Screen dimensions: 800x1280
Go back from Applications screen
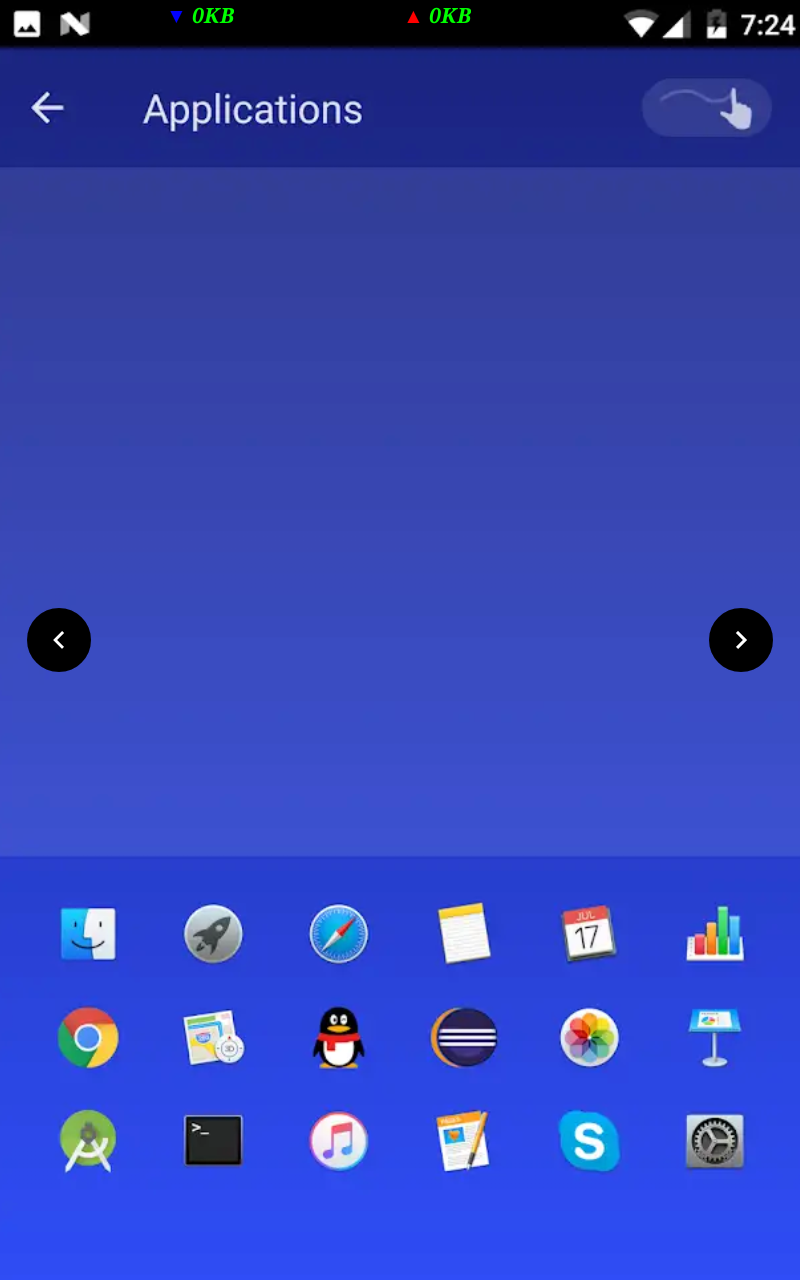(x=47, y=108)
